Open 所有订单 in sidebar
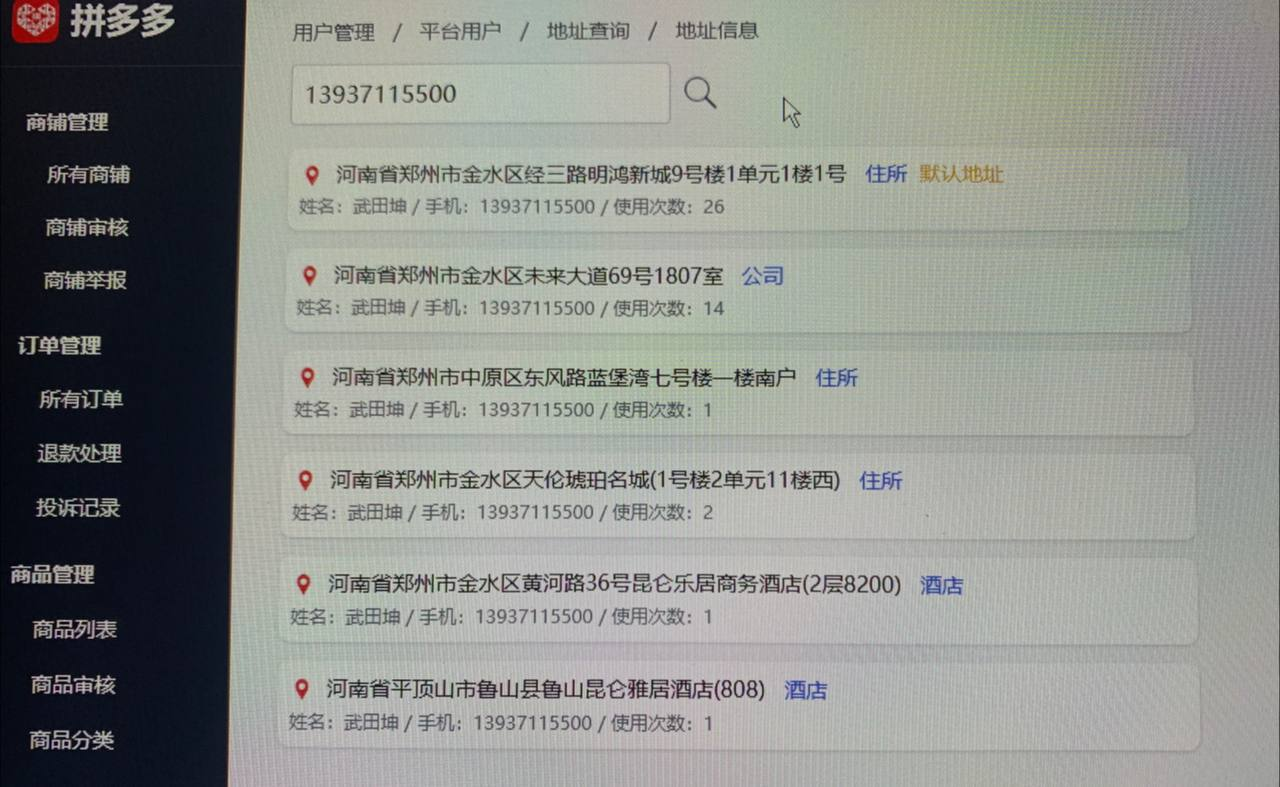This screenshot has width=1280, height=787. [x=81, y=400]
